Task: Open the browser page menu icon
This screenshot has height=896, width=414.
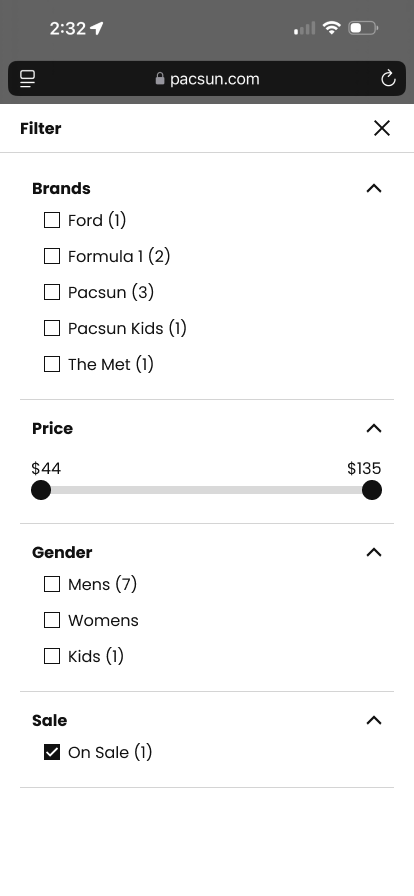Action: coord(27,79)
